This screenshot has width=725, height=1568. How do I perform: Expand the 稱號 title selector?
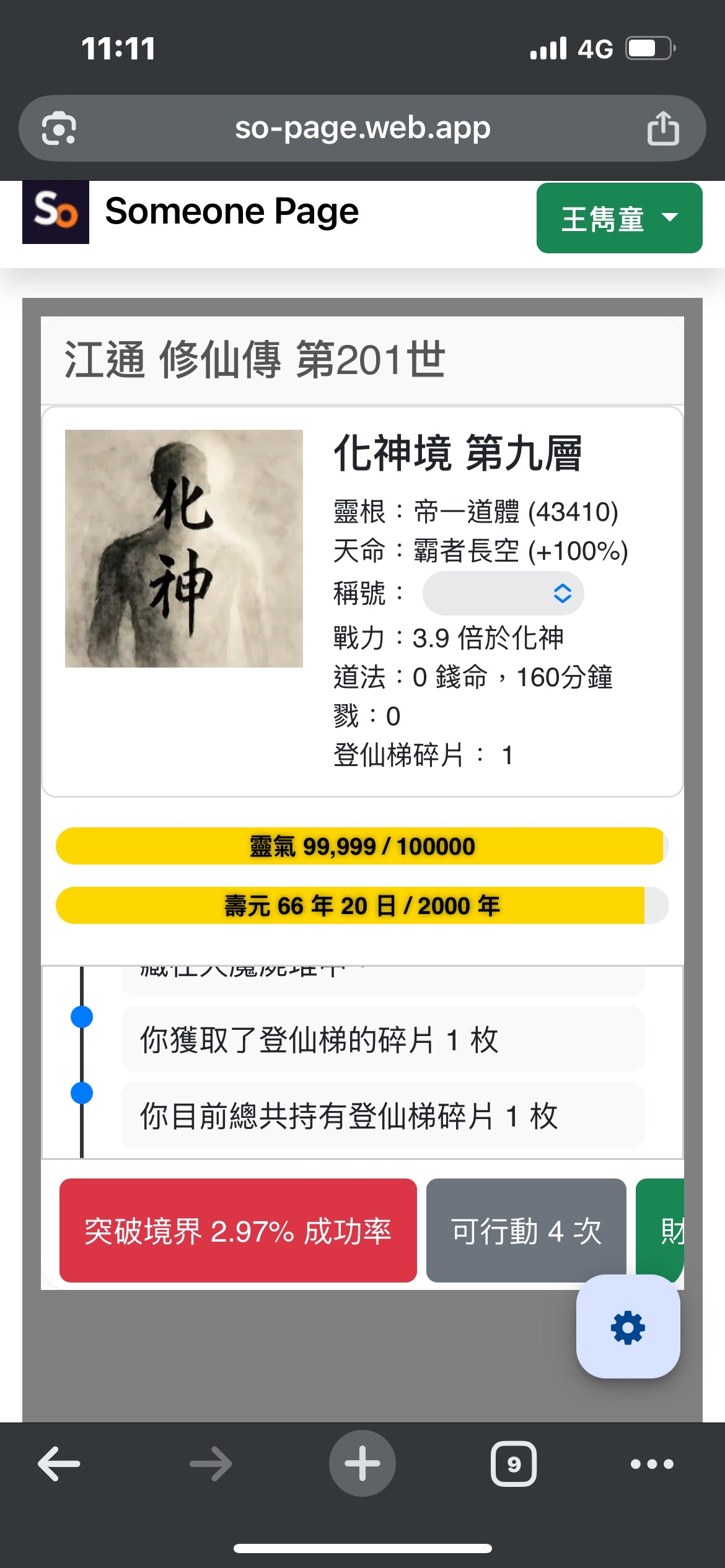[503, 593]
